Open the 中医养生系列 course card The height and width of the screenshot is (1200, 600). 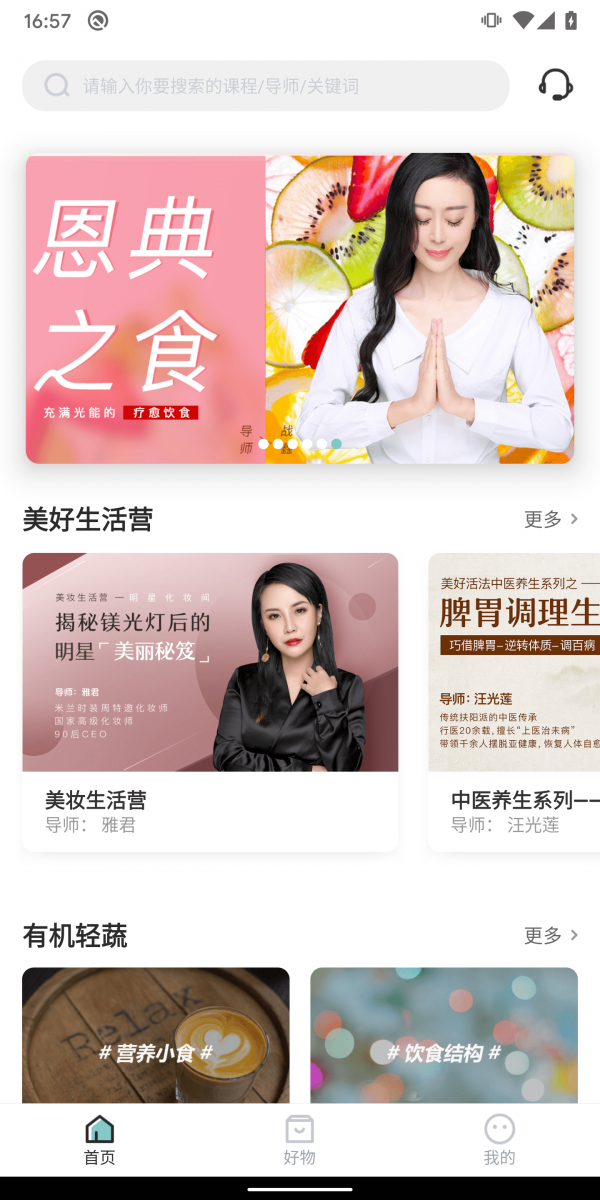pyautogui.click(x=515, y=700)
